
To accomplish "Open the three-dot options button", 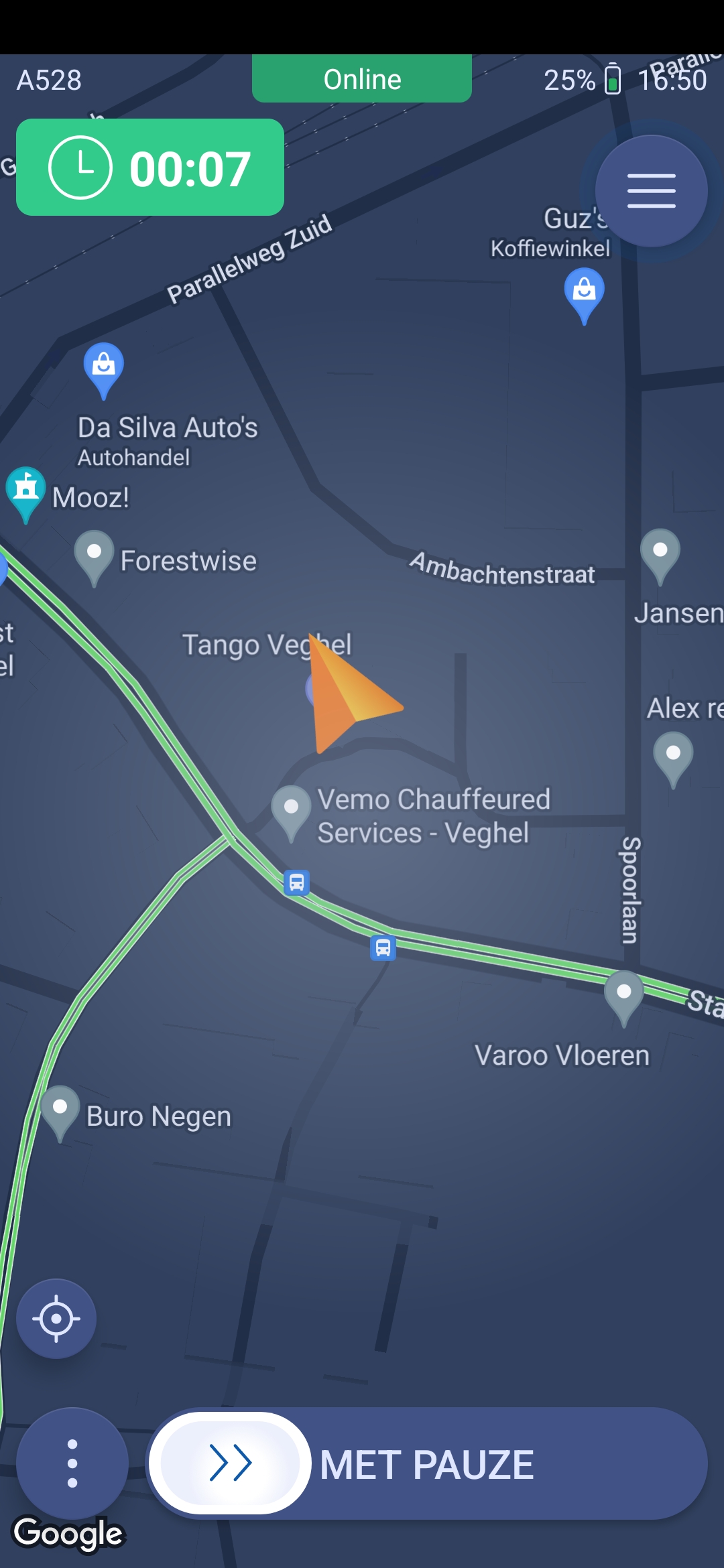I will [x=72, y=1463].
